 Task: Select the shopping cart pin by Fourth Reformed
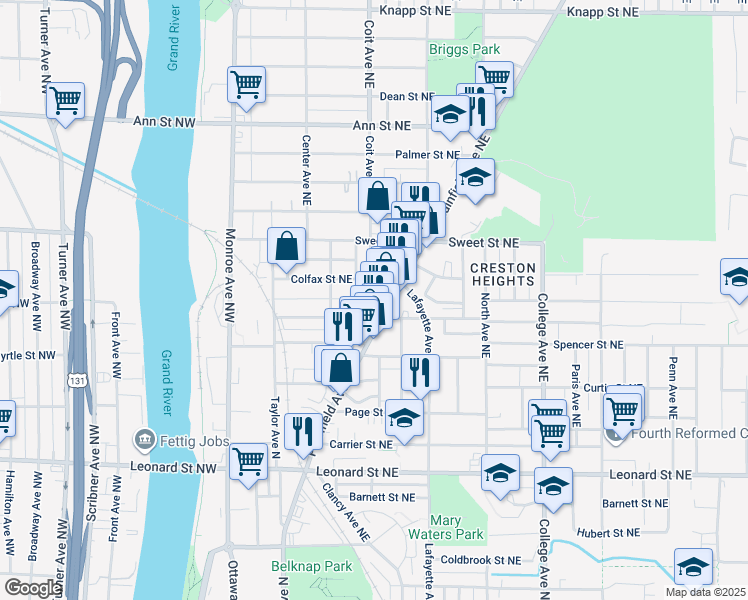[622, 408]
